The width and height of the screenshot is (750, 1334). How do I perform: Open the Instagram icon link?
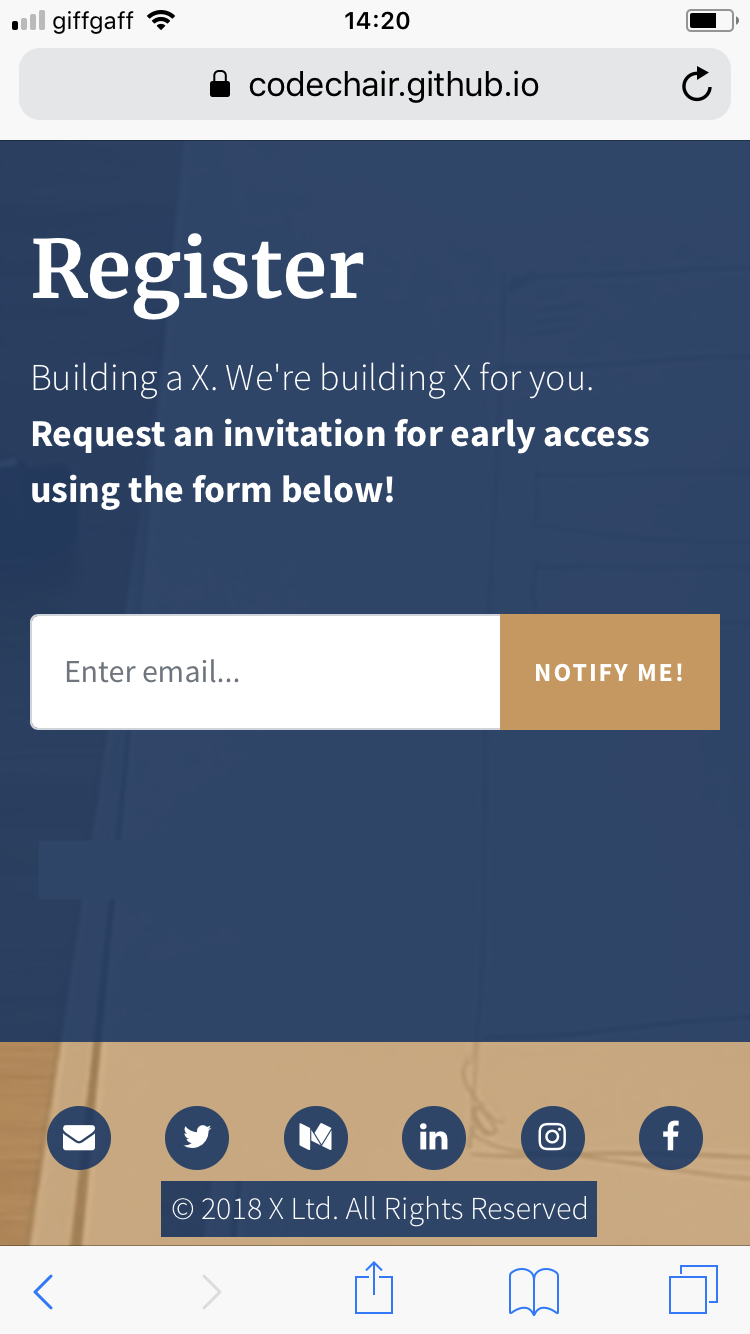coord(553,1138)
